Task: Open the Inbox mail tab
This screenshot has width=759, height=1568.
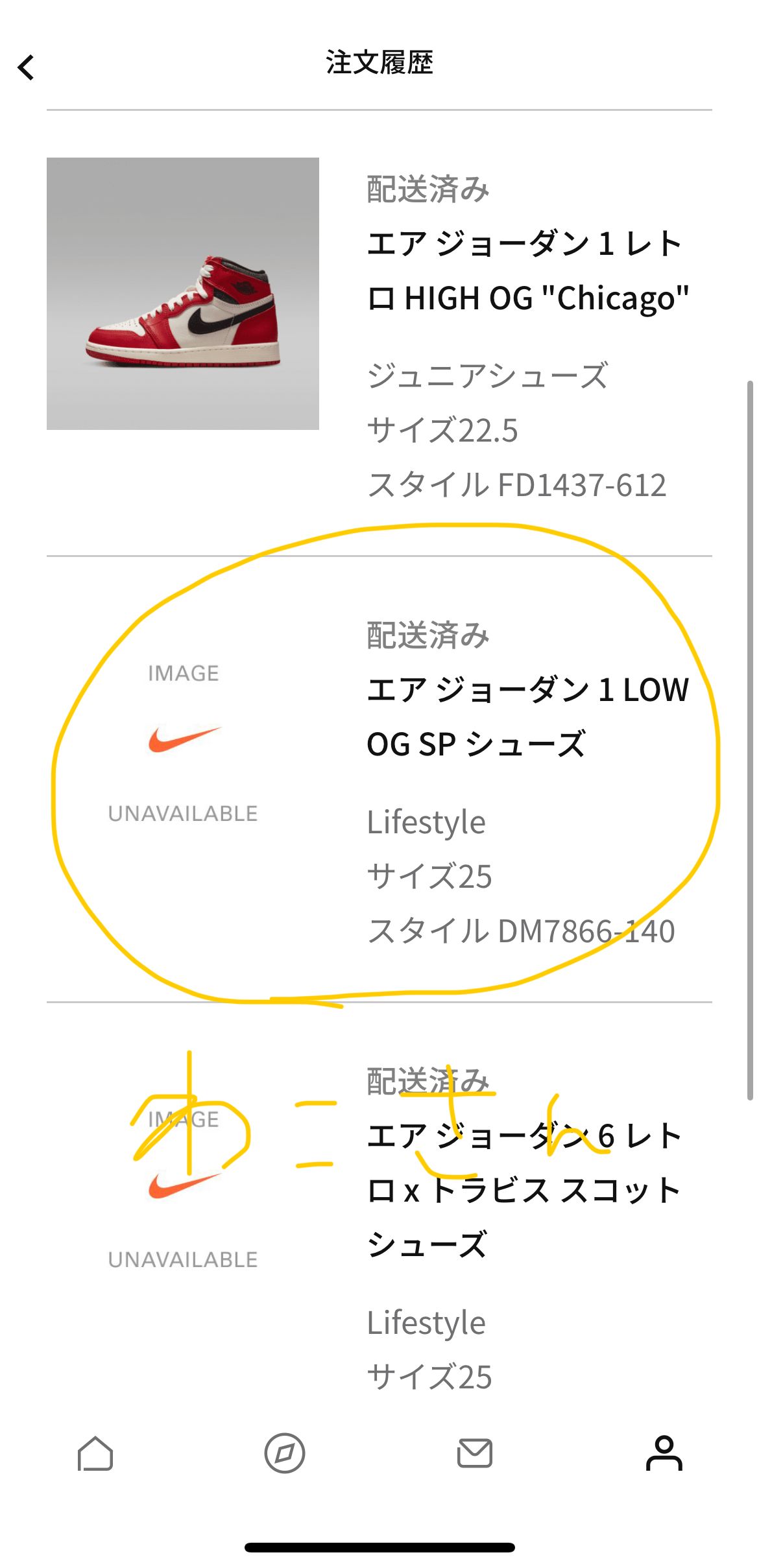Action: pyautogui.click(x=475, y=1453)
